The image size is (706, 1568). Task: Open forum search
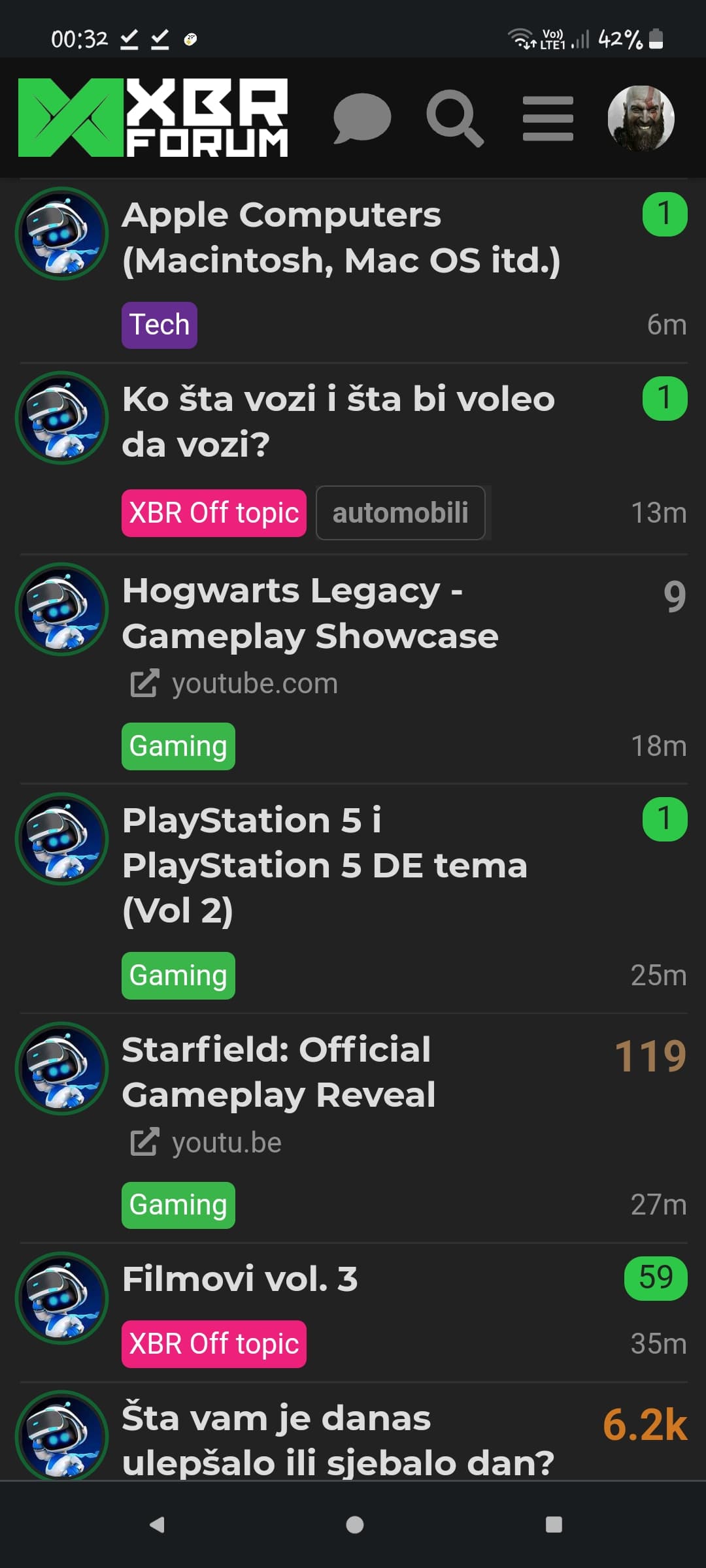[x=454, y=118]
